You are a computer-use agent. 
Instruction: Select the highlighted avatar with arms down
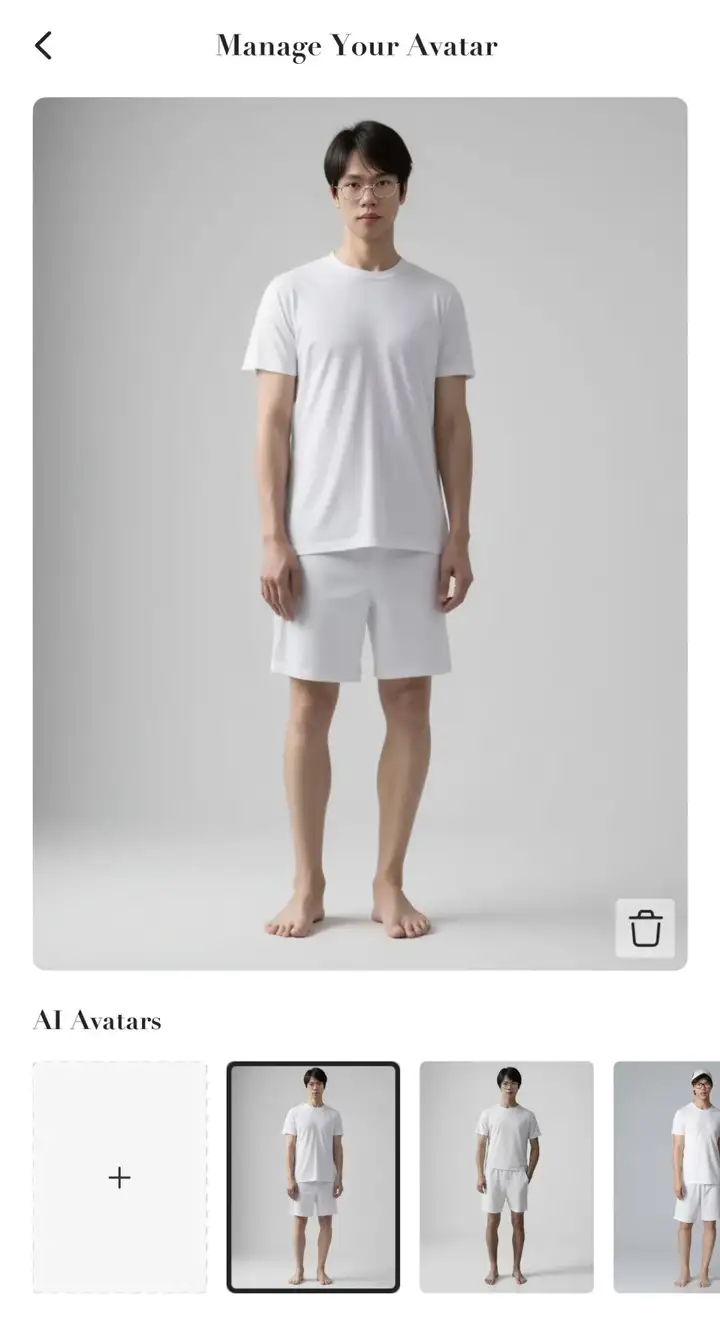313,1177
